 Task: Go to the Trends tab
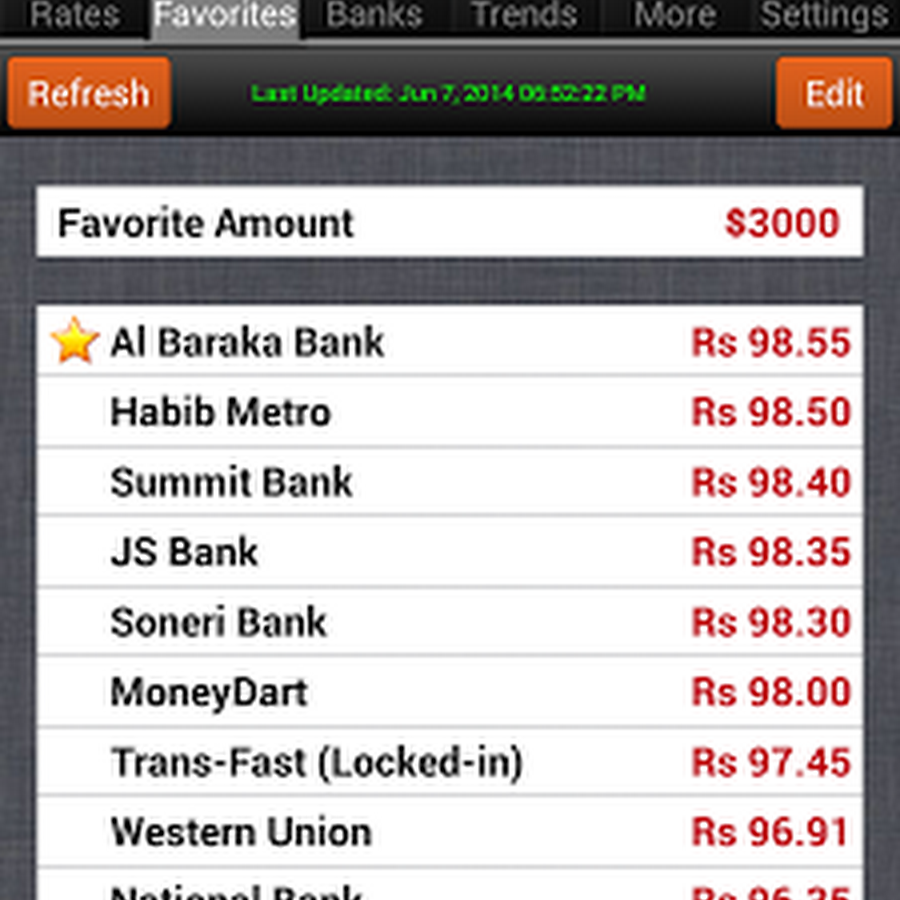[x=524, y=16]
